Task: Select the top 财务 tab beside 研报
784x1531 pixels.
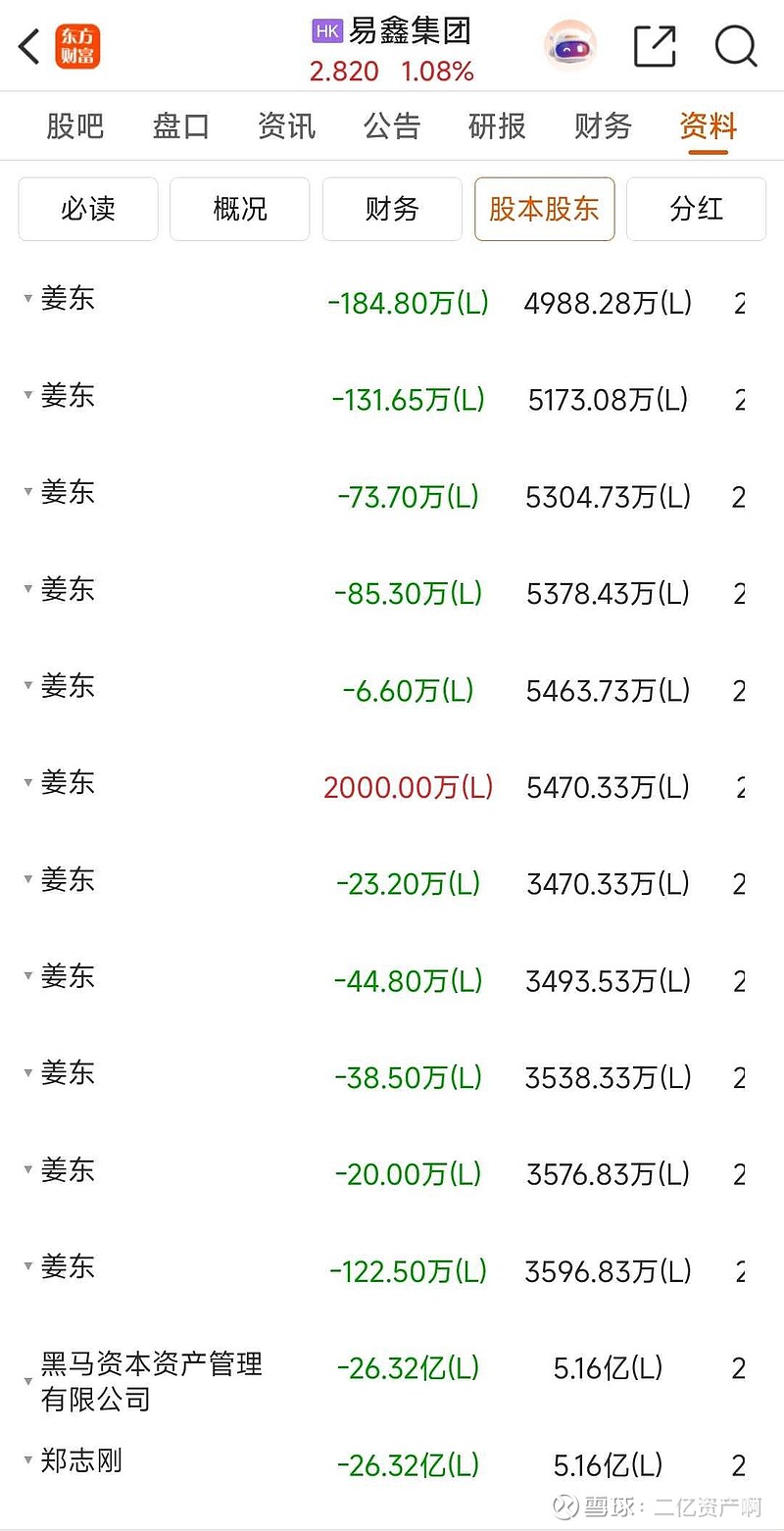Action: tap(603, 126)
